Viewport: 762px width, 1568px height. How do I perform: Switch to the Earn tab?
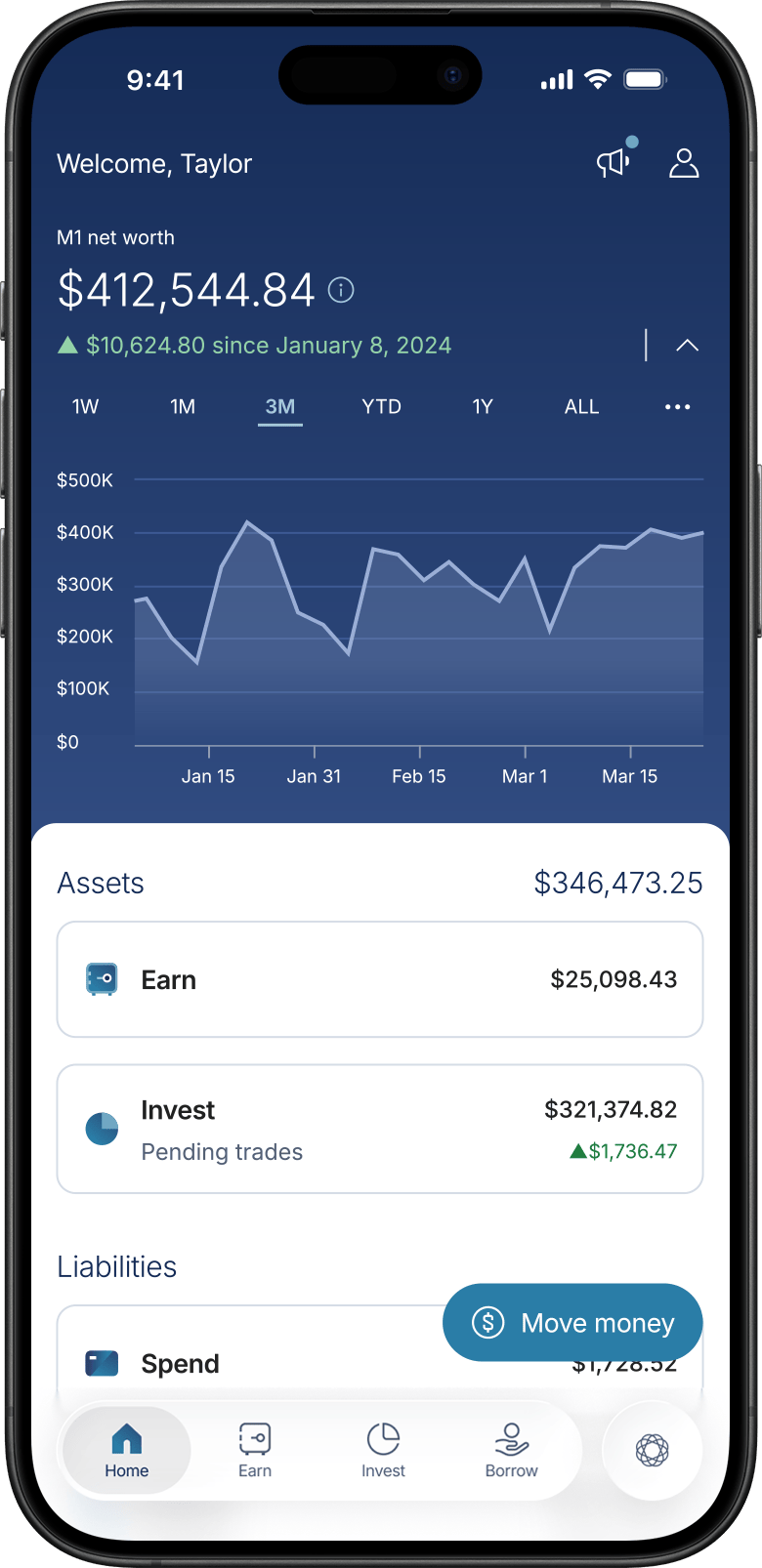coord(255,1450)
